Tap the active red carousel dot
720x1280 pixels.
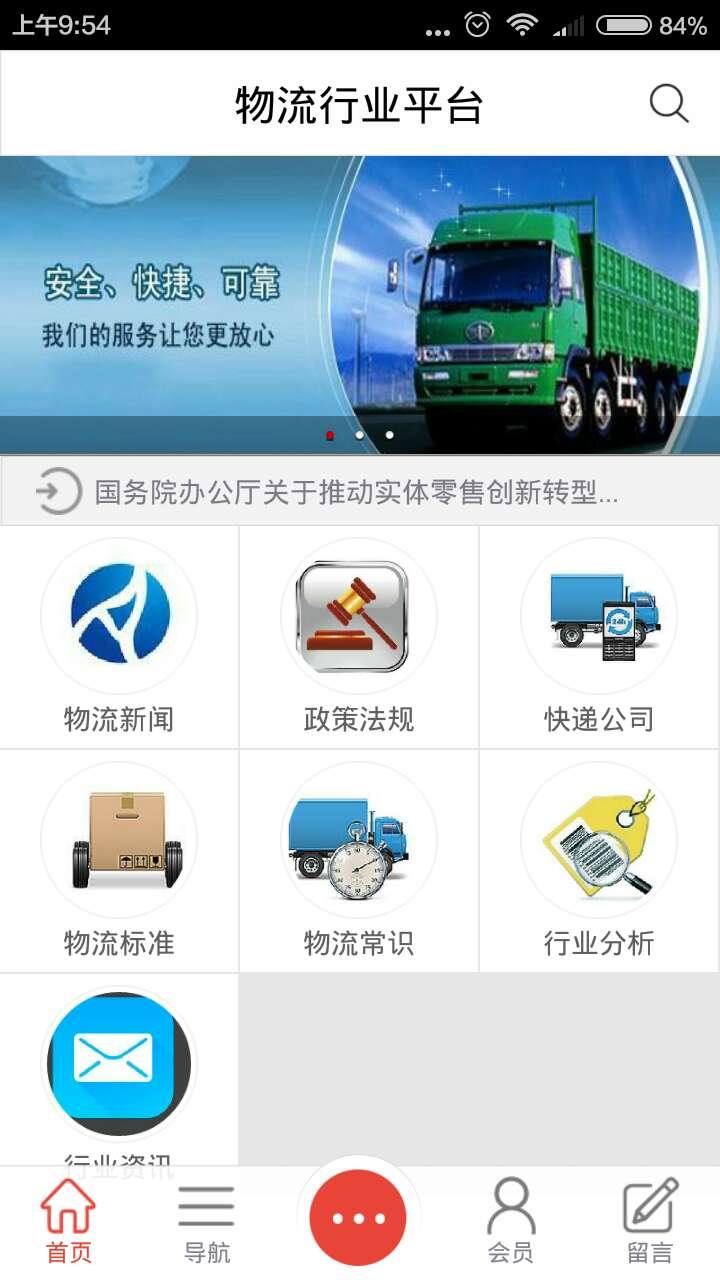(328, 434)
